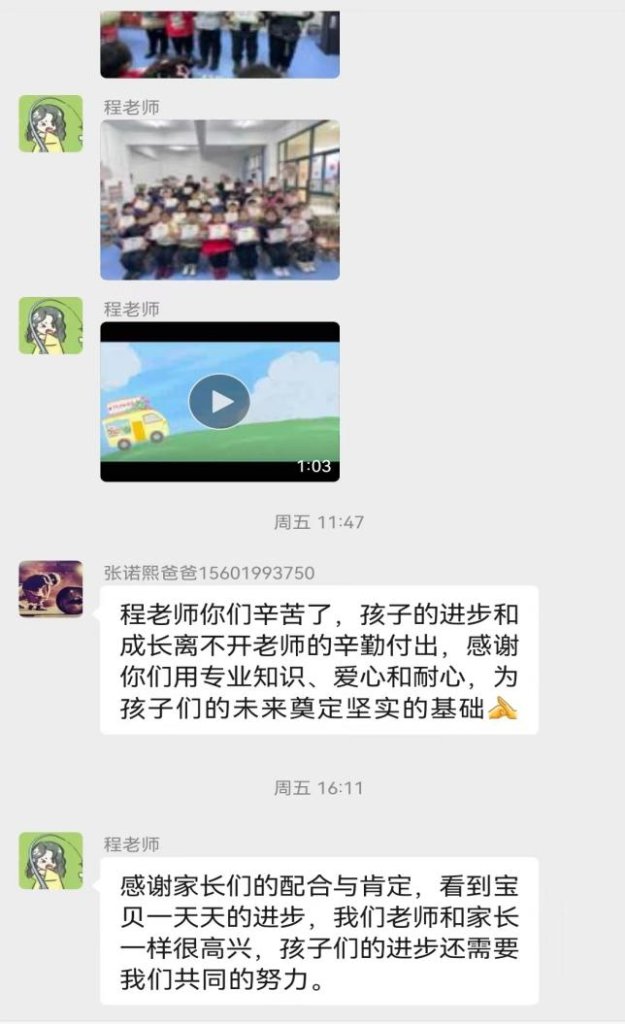Tap 程老师's avatar beside the 感谢家长们 message

point(50,861)
